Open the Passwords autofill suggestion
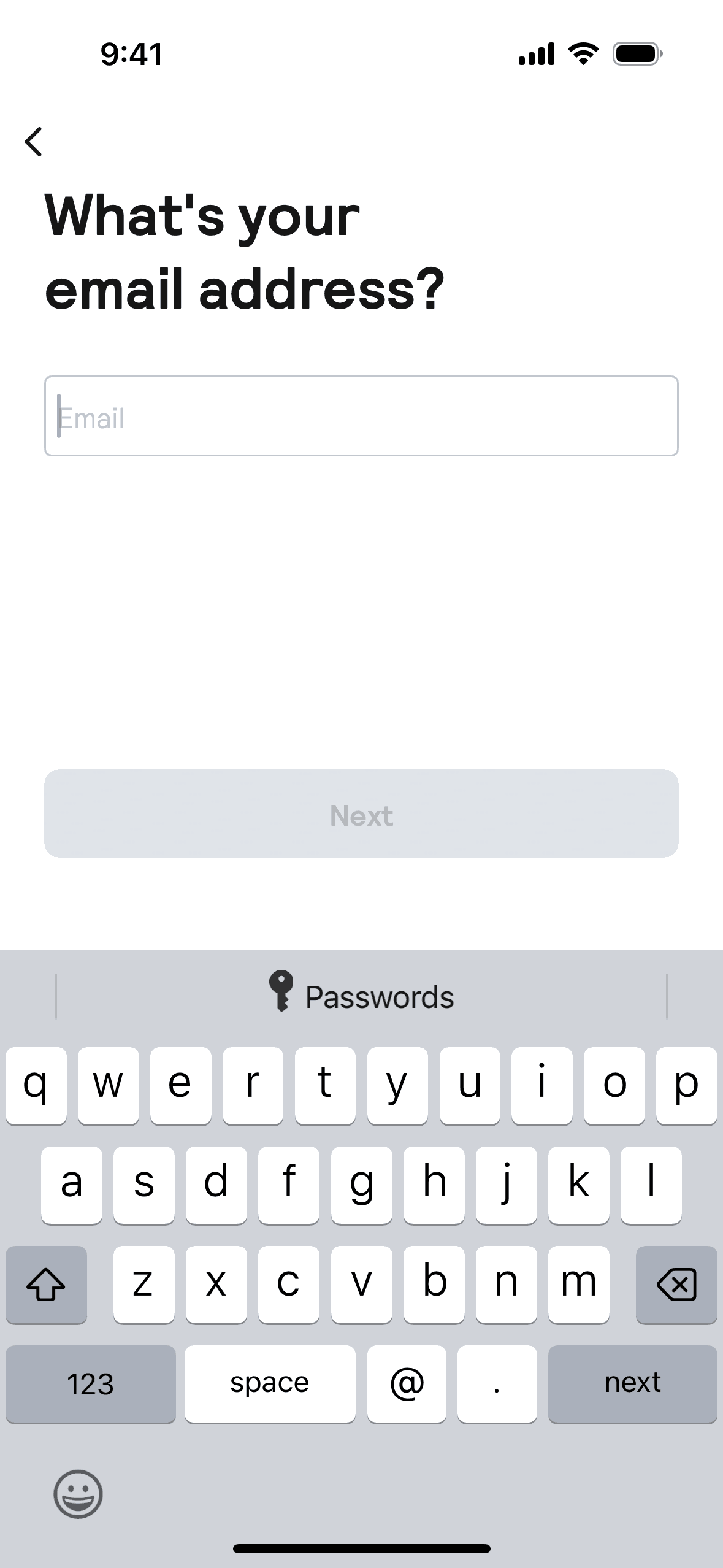The height and width of the screenshot is (1568, 723). (362, 996)
